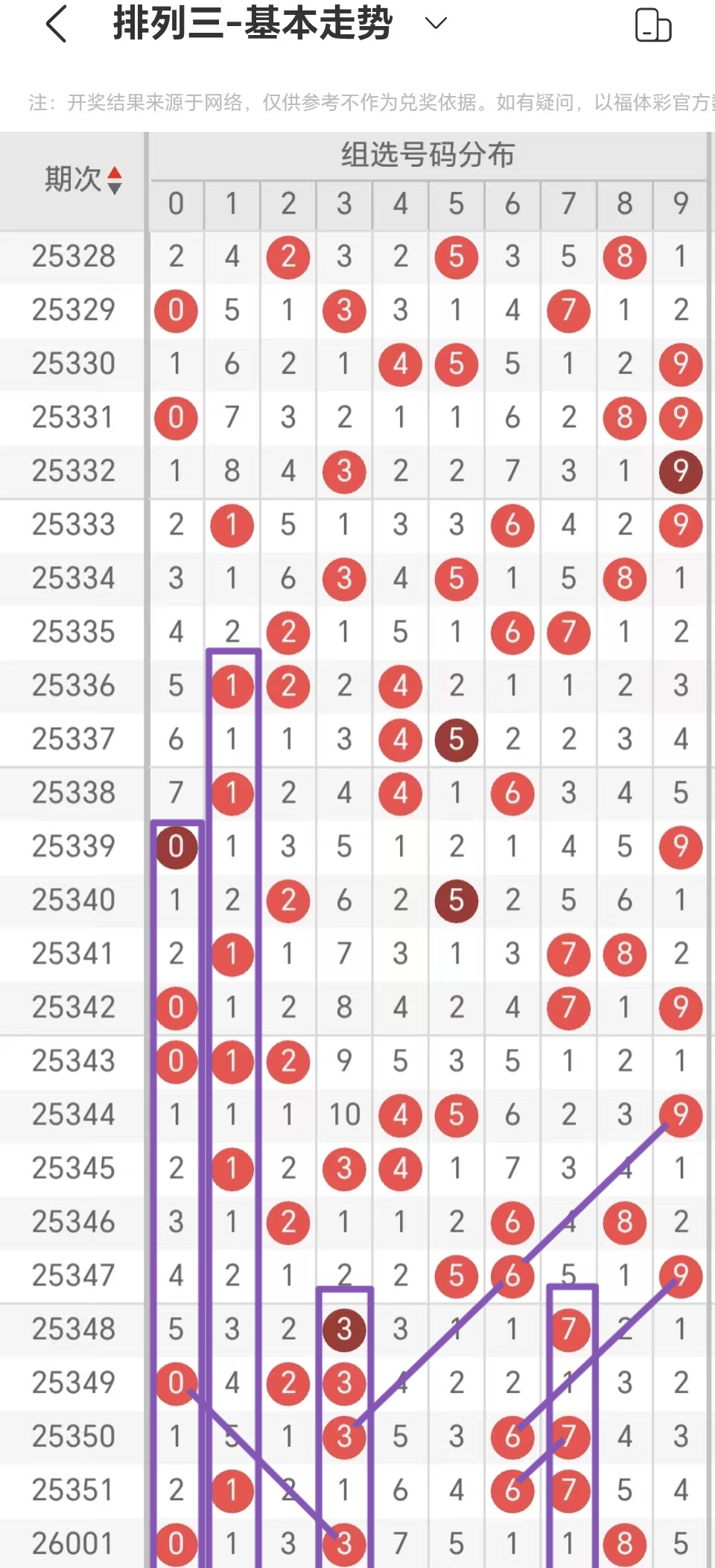
Task: Go back using the top-left arrow
Action: point(57,24)
